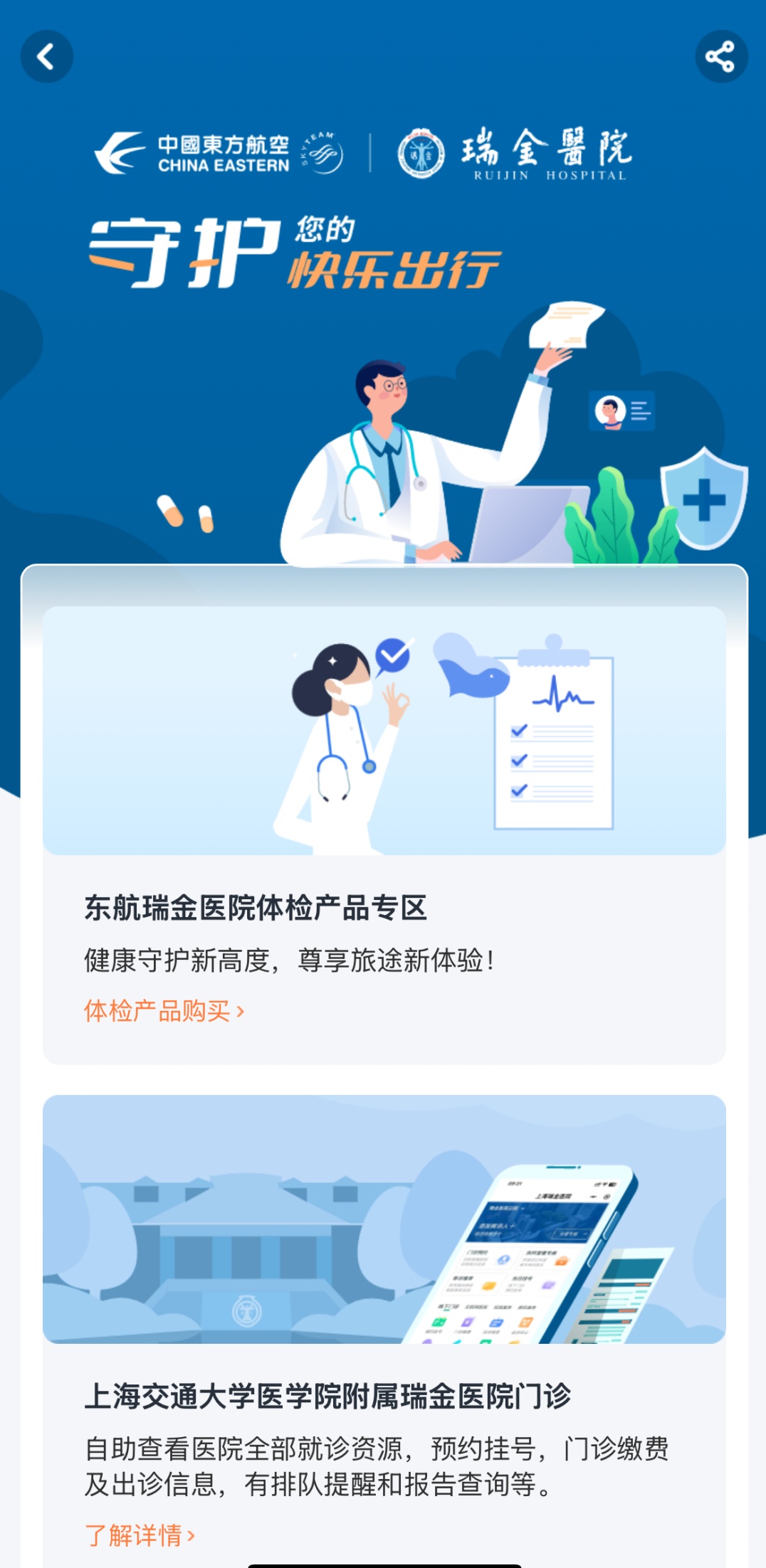Open the 瑞金医院门诊 card image

(x=384, y=1219)
